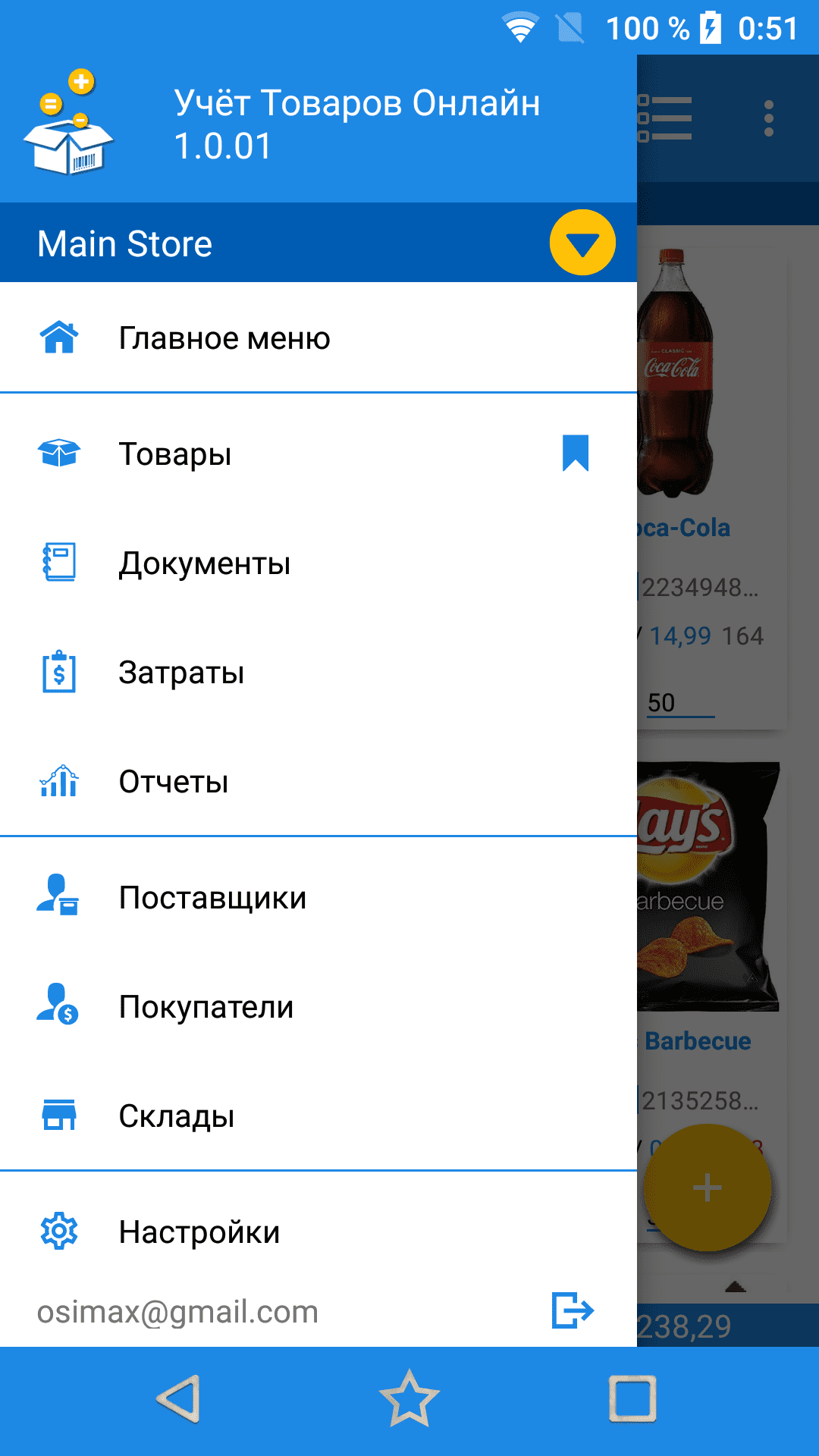Go to Склады warehouses
Viewport: 819px width, 1456px height.
[x=177, y=1116]
